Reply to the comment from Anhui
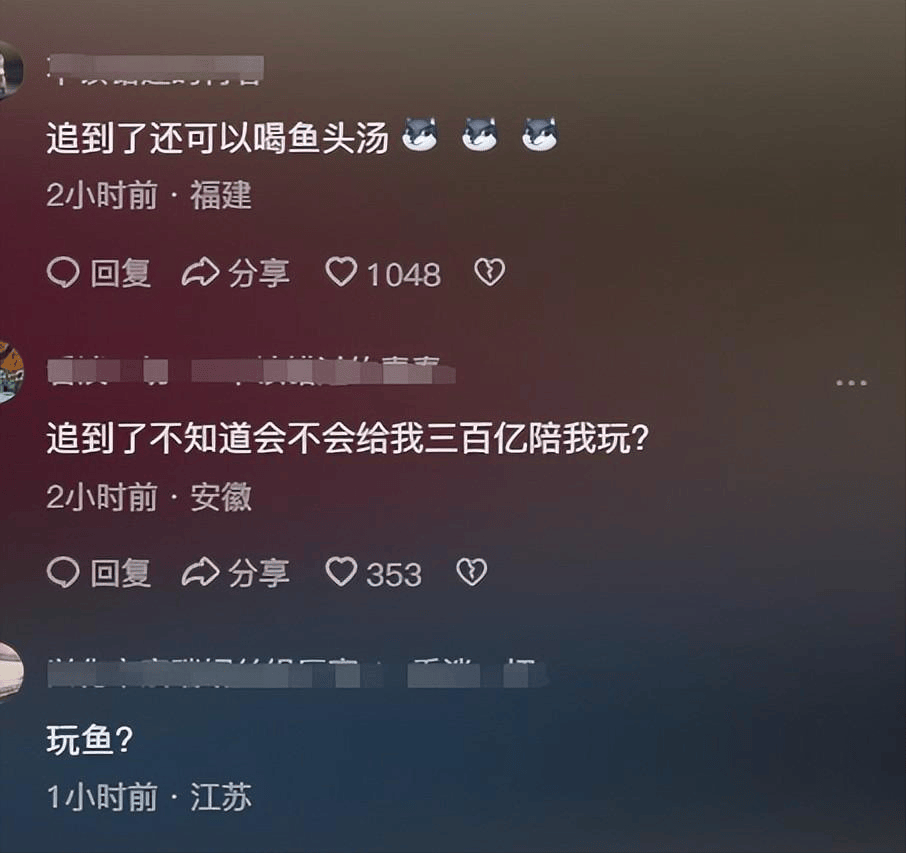The width and height of the screenshot is (906, 853). coord(98,573)
